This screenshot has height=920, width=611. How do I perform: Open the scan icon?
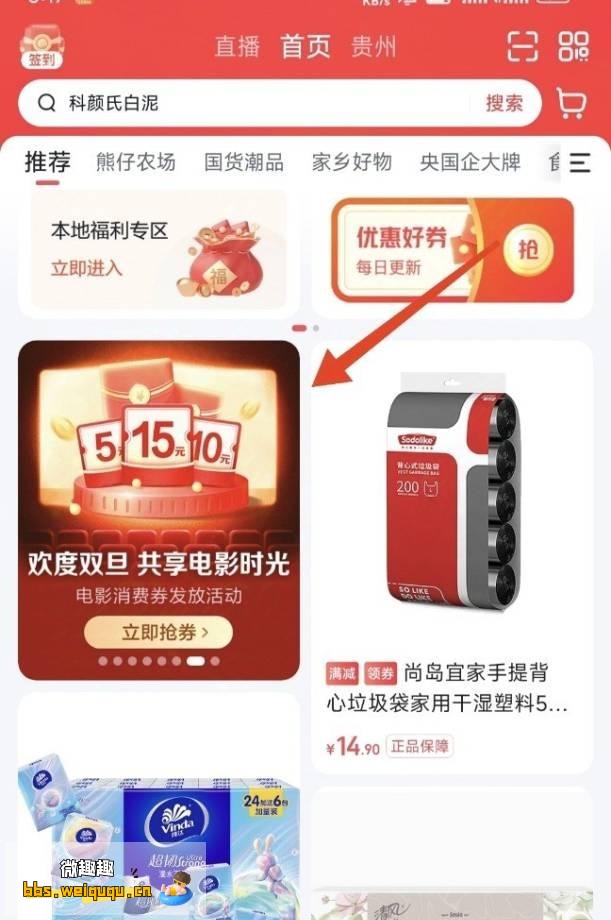pyautogui.click(x=523, y=47)
